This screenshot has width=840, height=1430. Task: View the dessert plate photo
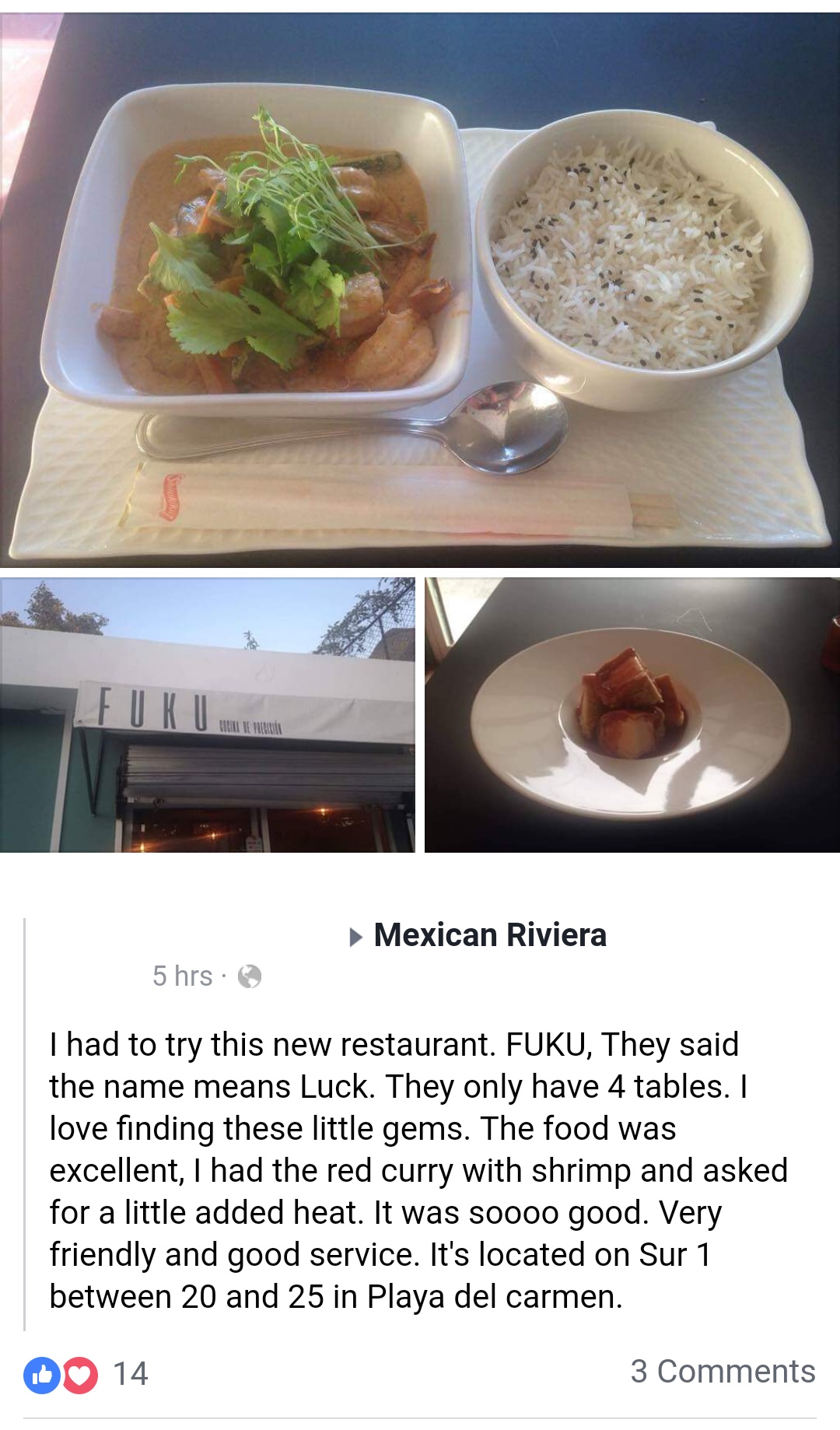tap(632, 715)
